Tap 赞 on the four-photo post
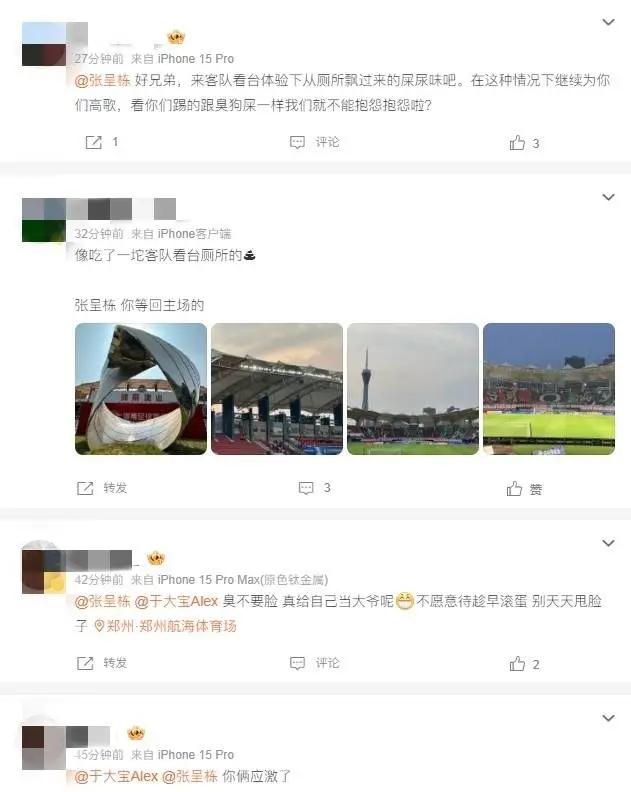Image resolution: width=631 pixels, height=792 pixels. click(525, 489)
